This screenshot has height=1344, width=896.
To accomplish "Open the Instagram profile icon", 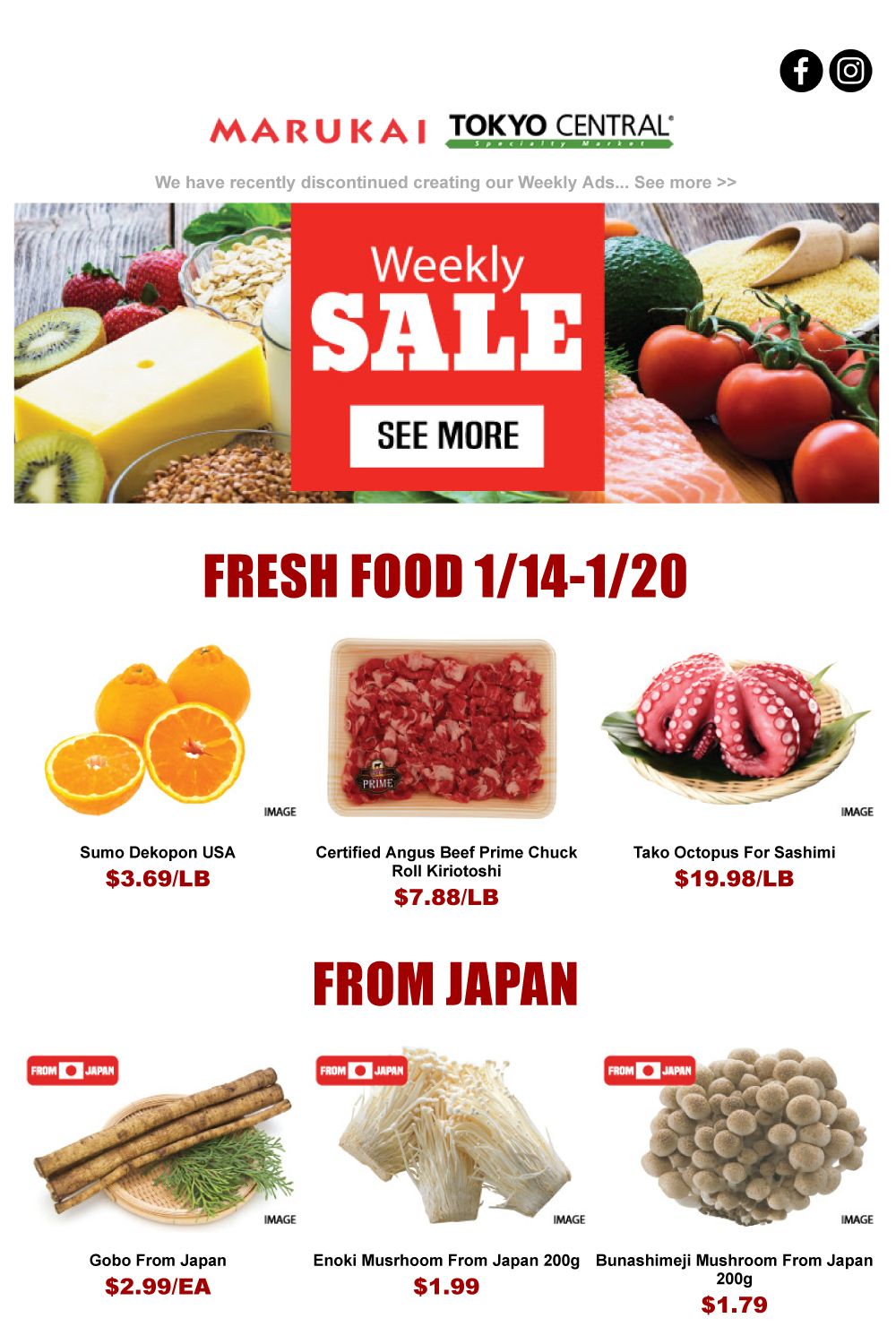I will point(850,71).
